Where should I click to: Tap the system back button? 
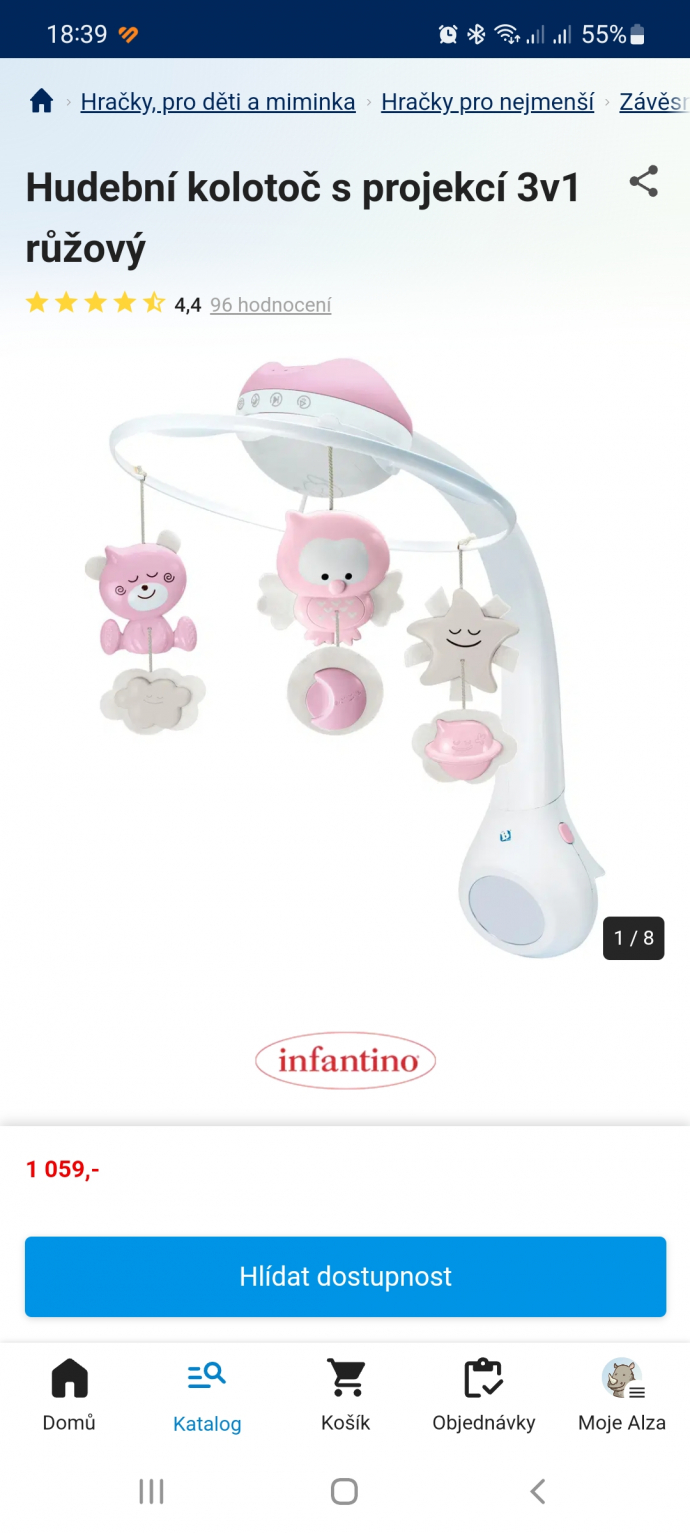(x=537, y=1492)
